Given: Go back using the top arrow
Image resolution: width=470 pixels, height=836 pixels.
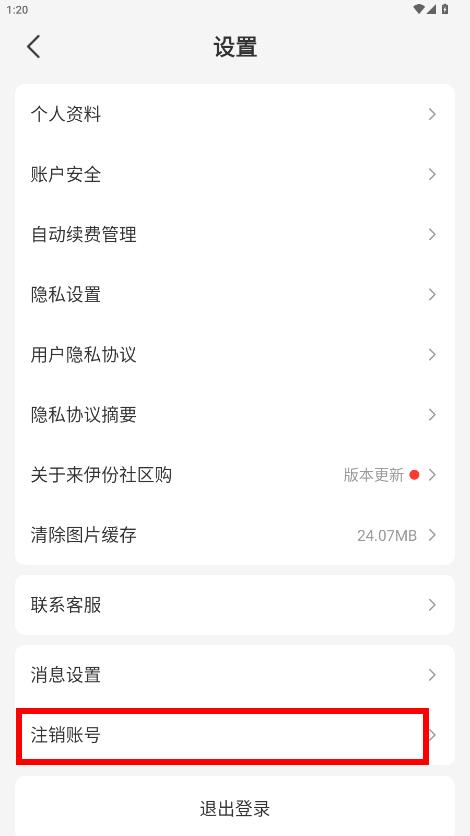Looking at the screenshot, I should (x=34, y=47).
